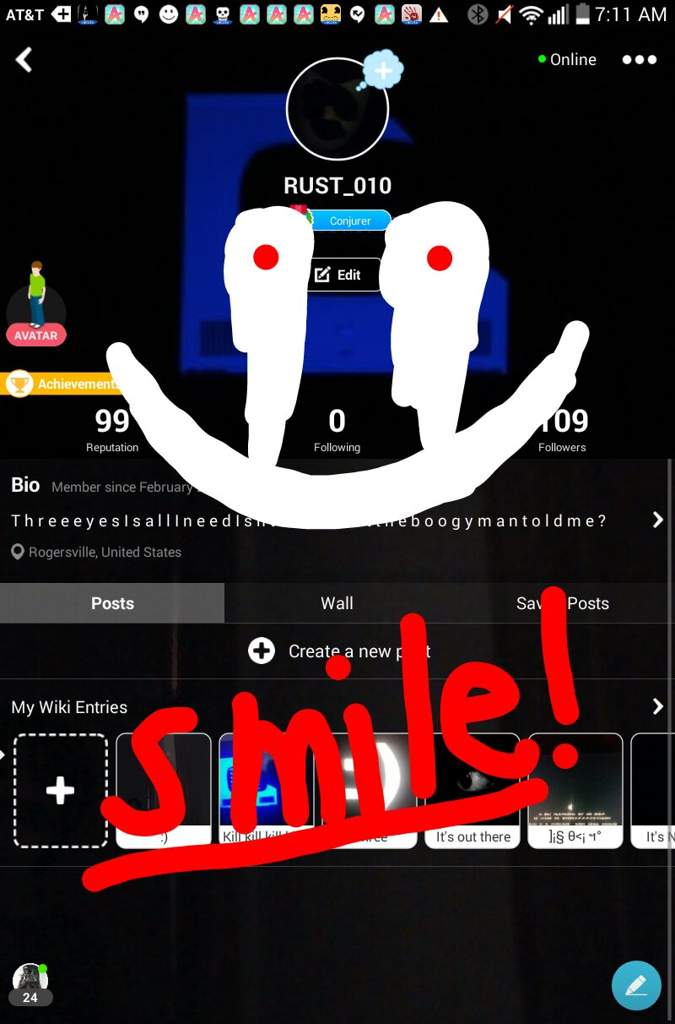
Task: Open the RUST_010 profile picture
Action: click(337, 108)
